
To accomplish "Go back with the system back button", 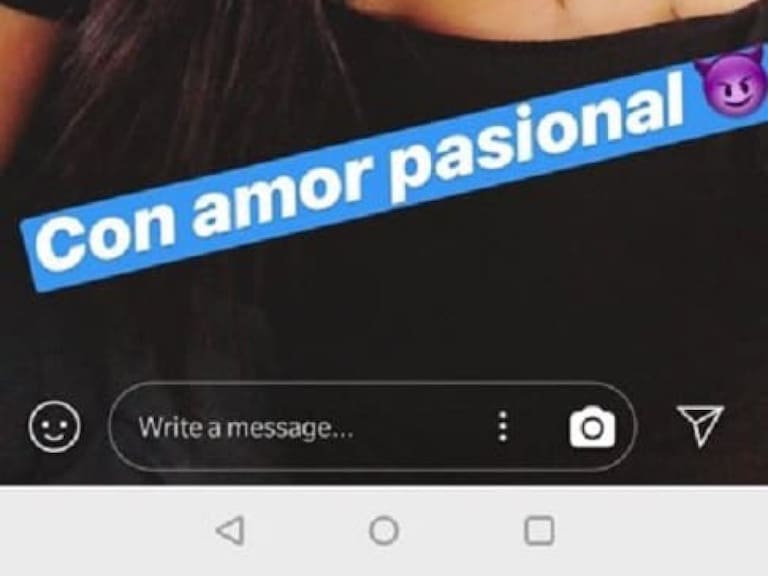I will pos(230,531).
